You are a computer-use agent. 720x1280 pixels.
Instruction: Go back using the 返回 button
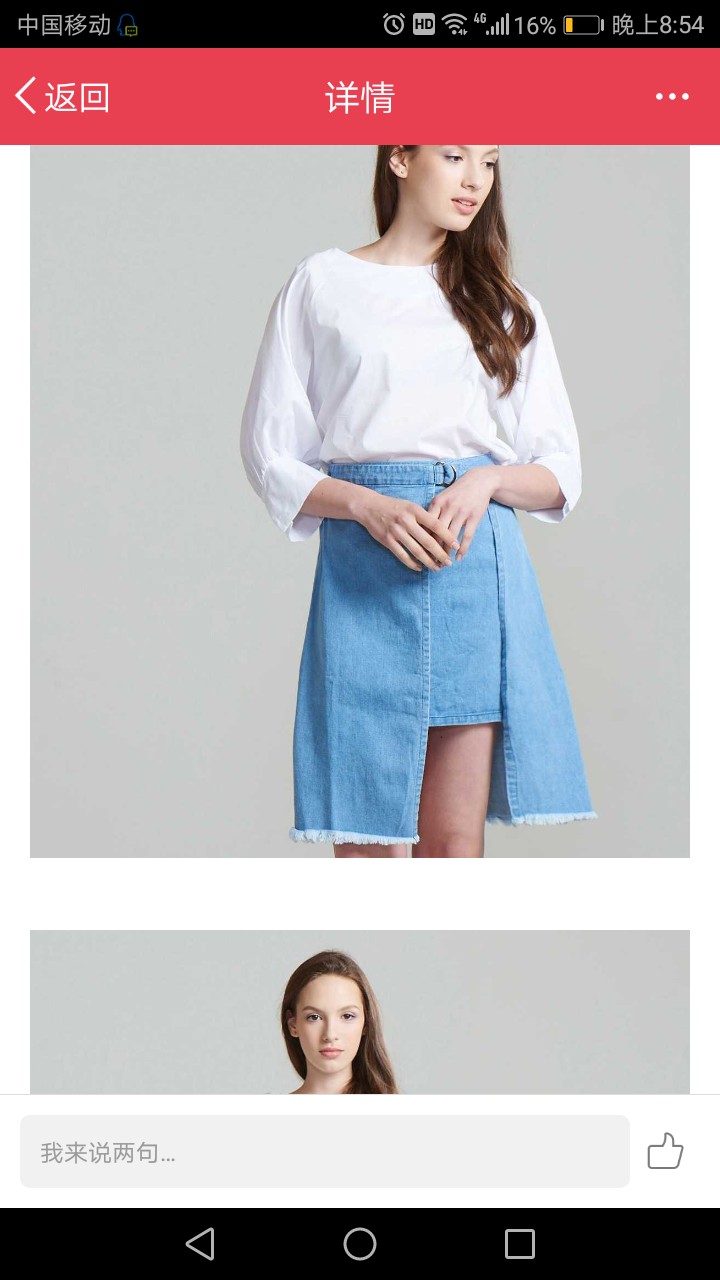(62, 97)
